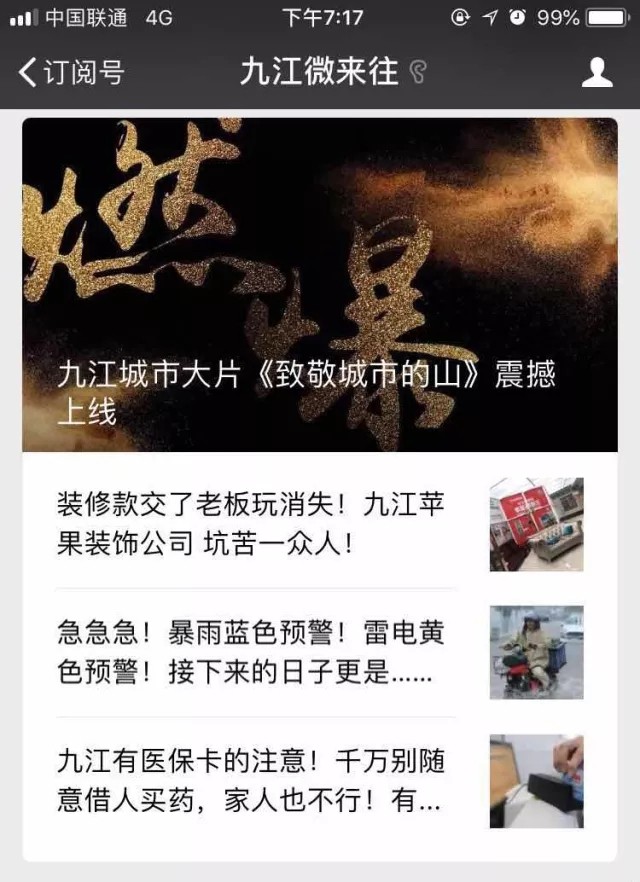This screenshot has width=640, height=882.
Task: Open the 致敬城市的山 headline article
Action: pos(320,285)
